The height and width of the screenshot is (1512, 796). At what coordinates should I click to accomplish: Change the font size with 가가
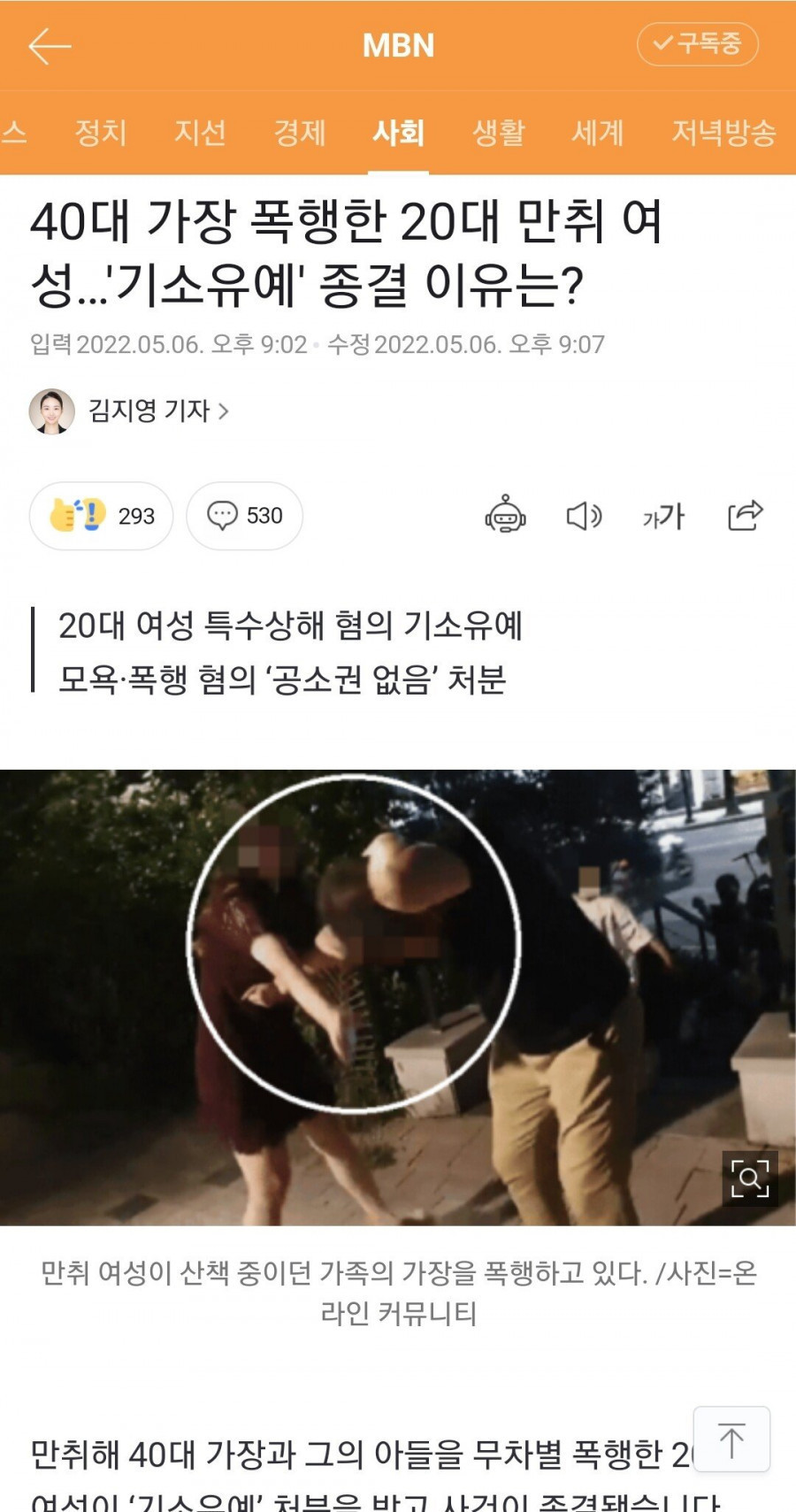click(x=663, y=516)
